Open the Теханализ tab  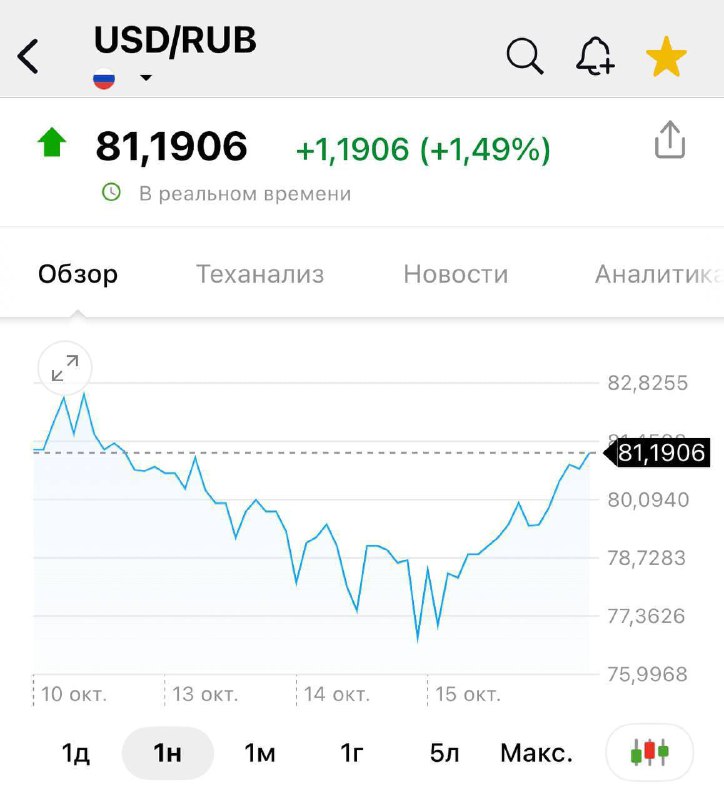[260, 274]
